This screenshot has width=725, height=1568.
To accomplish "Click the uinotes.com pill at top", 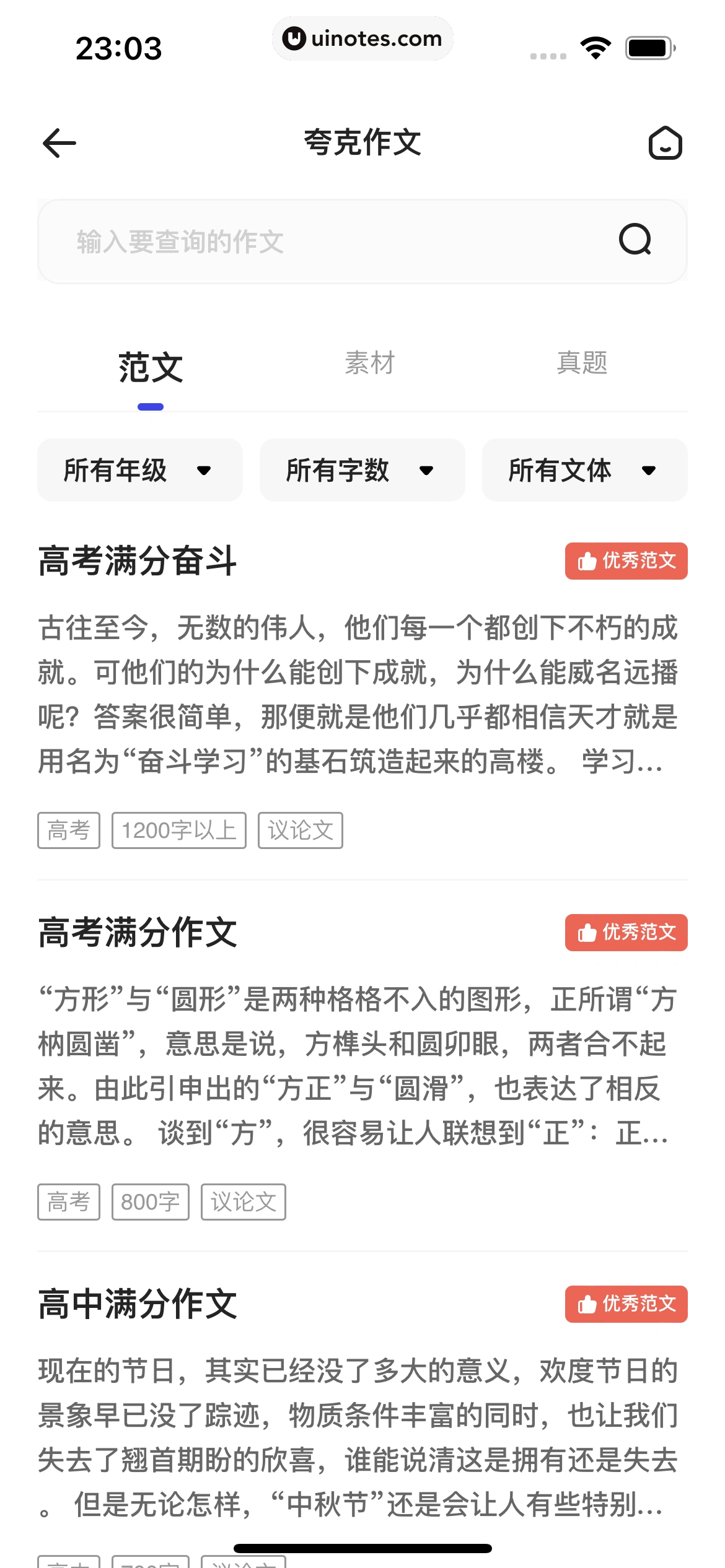I will click(x=362, y=38).
